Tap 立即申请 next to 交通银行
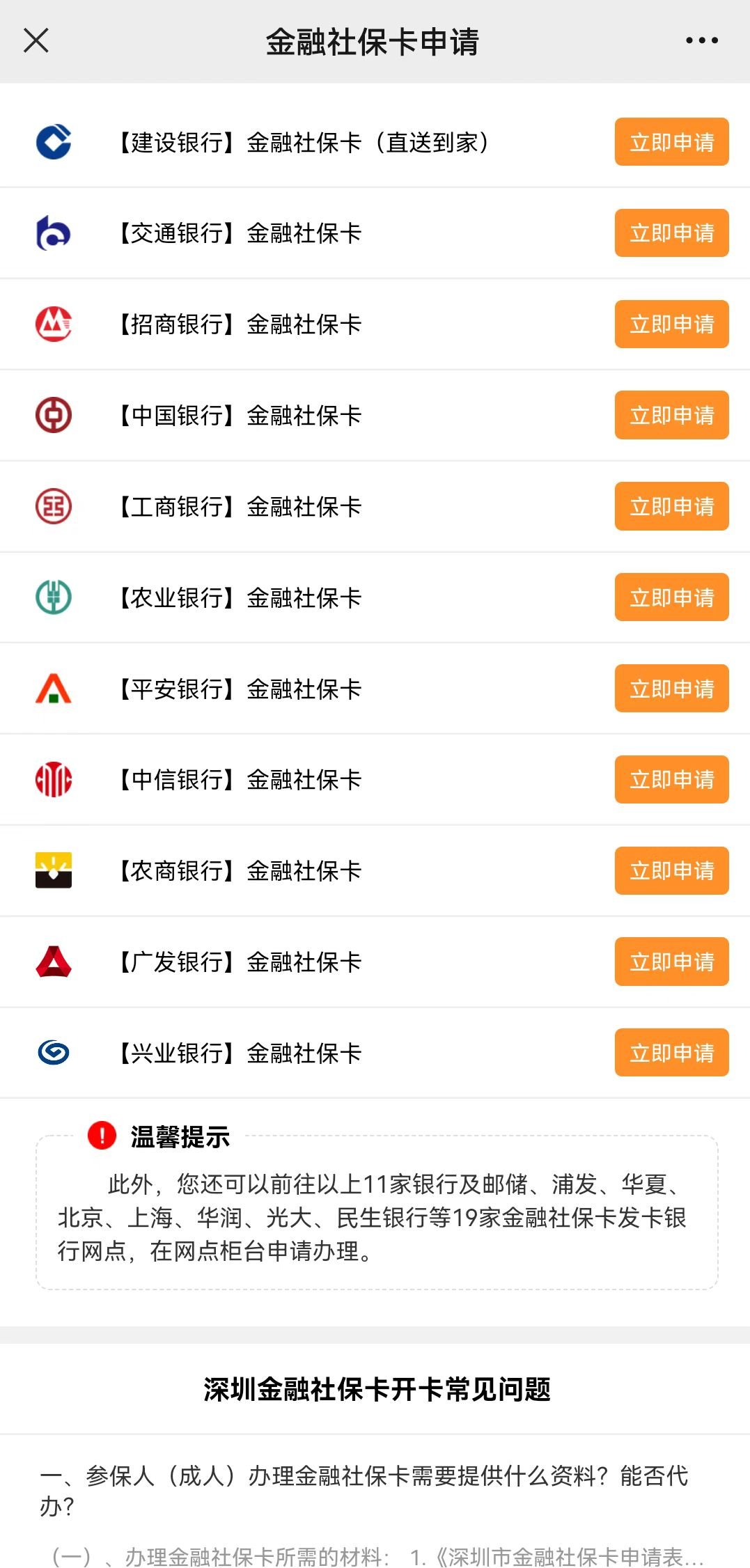The height and width of the screenshot is (1568, 750). click(x=671, y=233)
